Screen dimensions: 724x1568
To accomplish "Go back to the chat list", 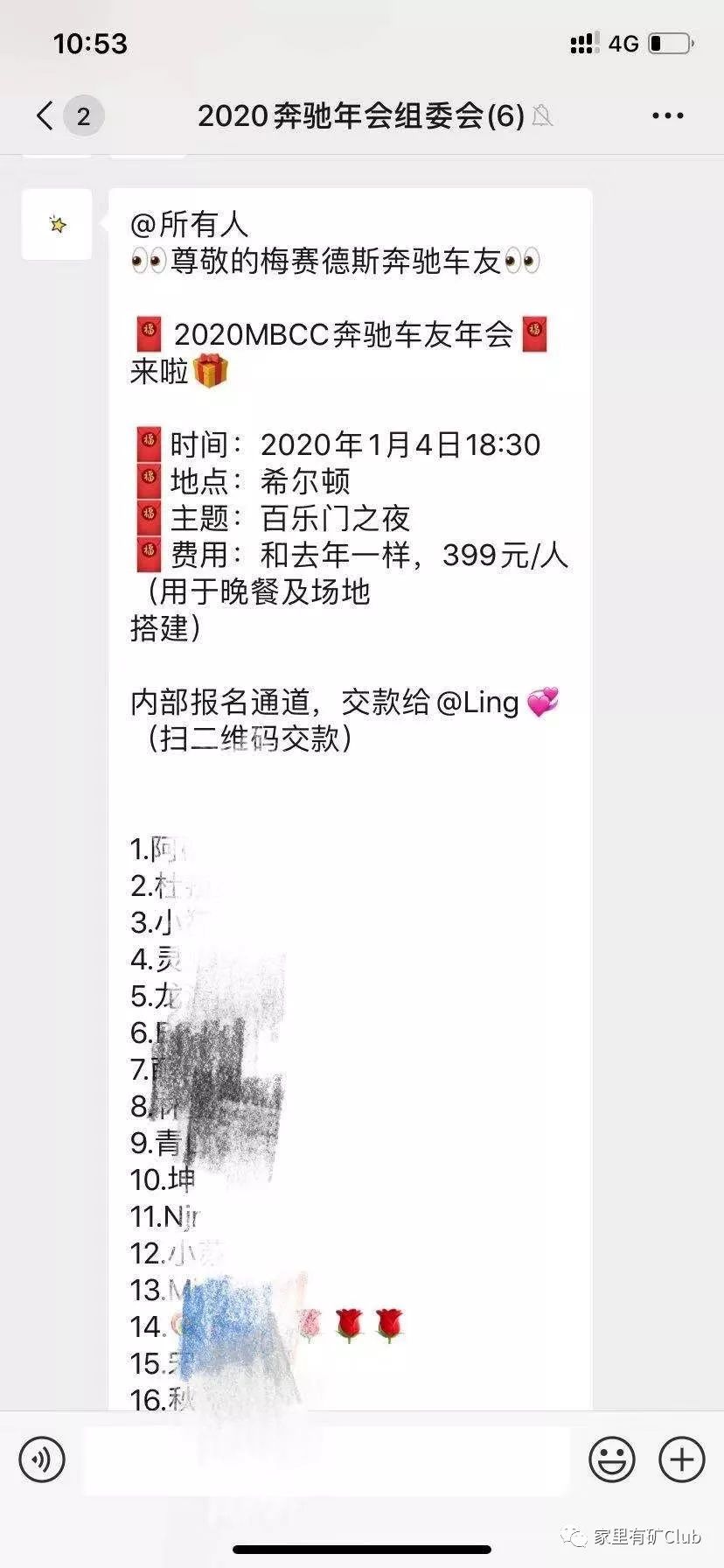I will (45, 115).
